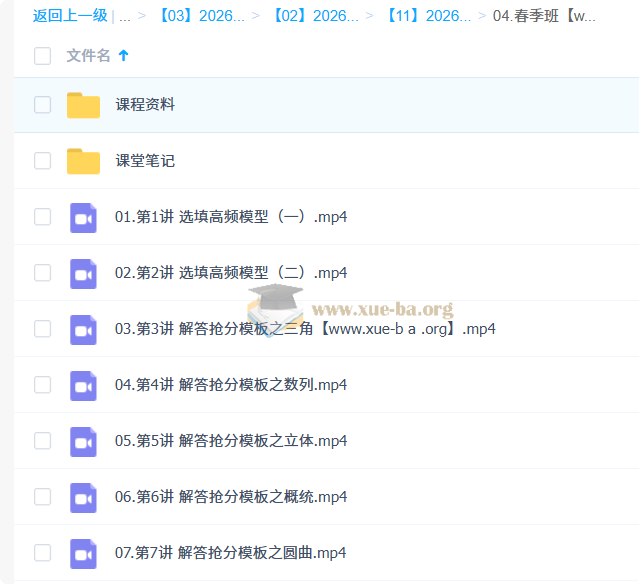The width and height of the screenshot is (639, 584).
Task: Check the box for 07.第7讲 video
Action: pyautogui.click(x=42, y=553)
